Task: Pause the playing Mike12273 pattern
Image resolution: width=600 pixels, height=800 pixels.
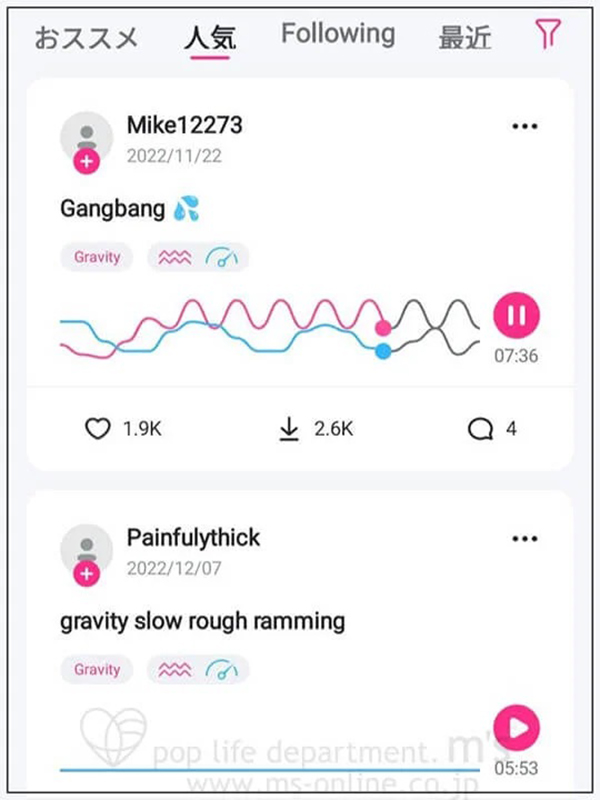Action: point(516,316)
